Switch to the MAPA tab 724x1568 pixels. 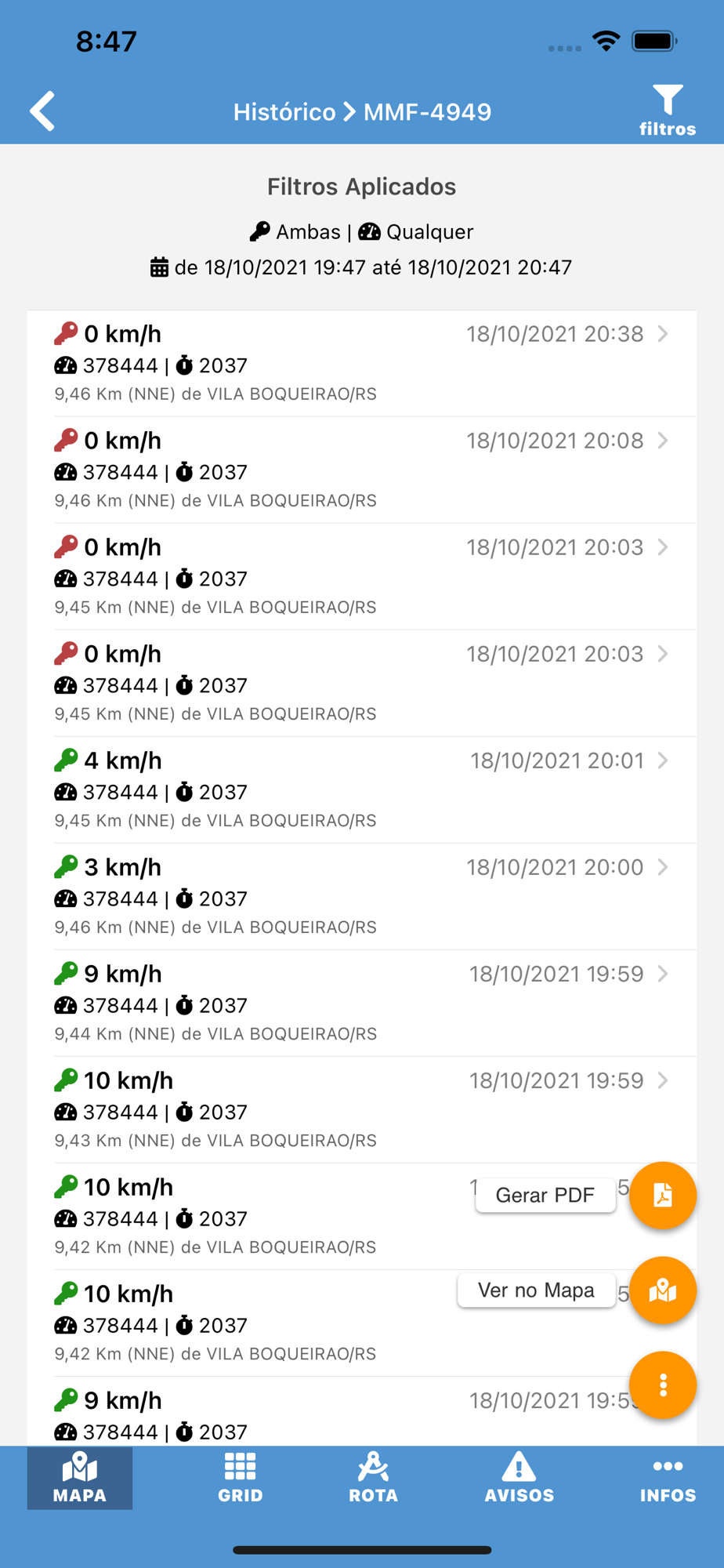pos(80,1478)
